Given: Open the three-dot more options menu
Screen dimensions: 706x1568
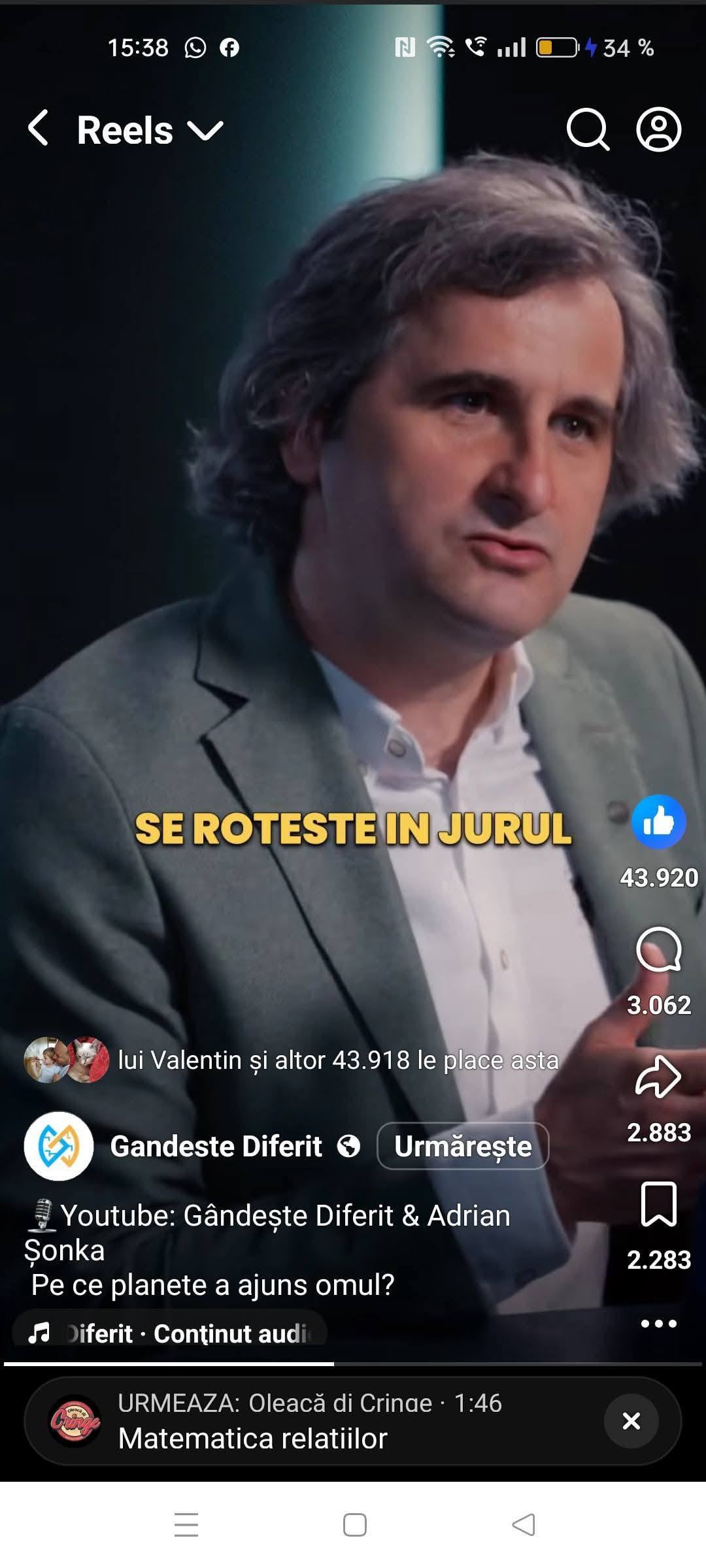Looking at the screenshot, I should [658, 1324].
